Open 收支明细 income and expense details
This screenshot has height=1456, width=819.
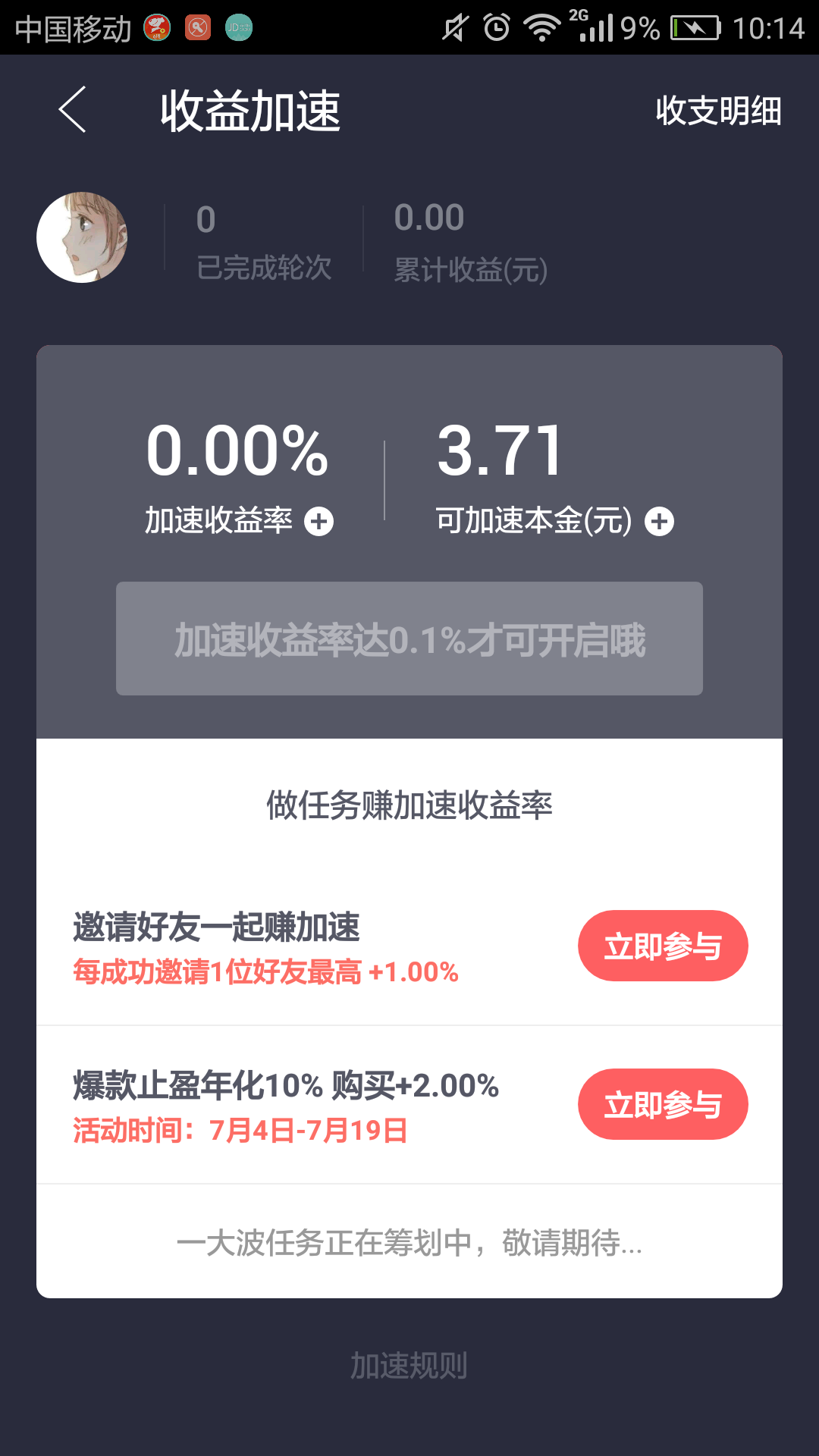[x=718, y=111]
